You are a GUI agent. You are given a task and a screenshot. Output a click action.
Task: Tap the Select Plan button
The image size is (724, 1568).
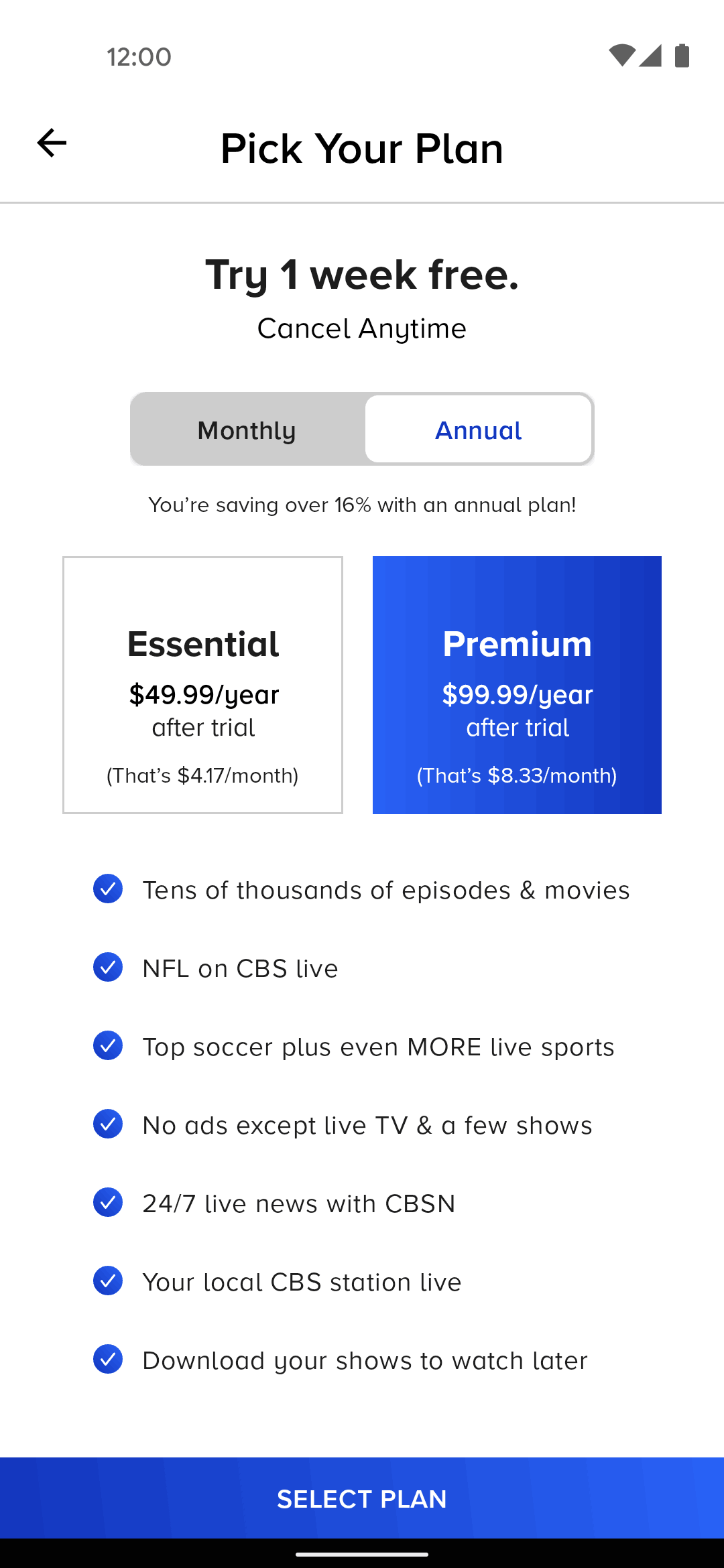(362, 1498)
